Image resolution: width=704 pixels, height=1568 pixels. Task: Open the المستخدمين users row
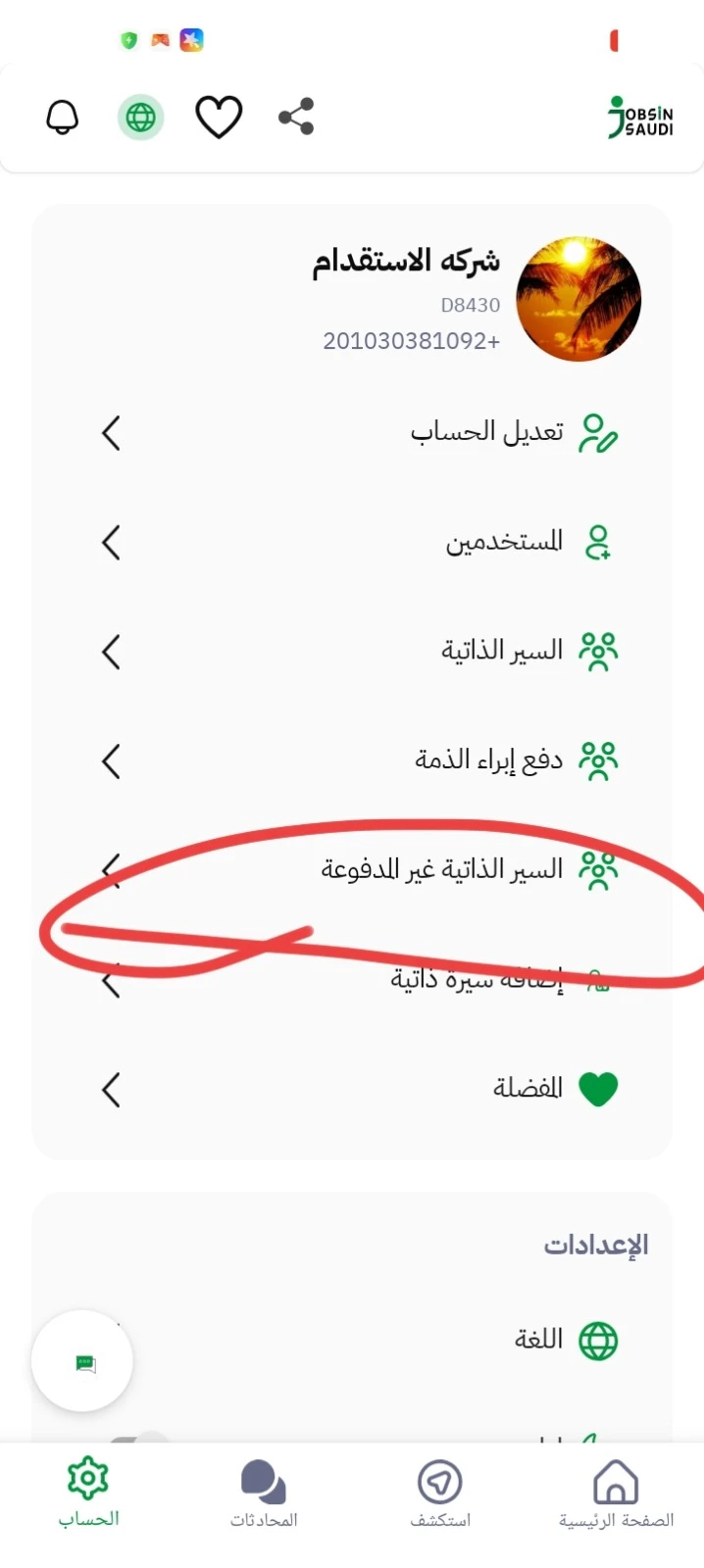[352, 542]
